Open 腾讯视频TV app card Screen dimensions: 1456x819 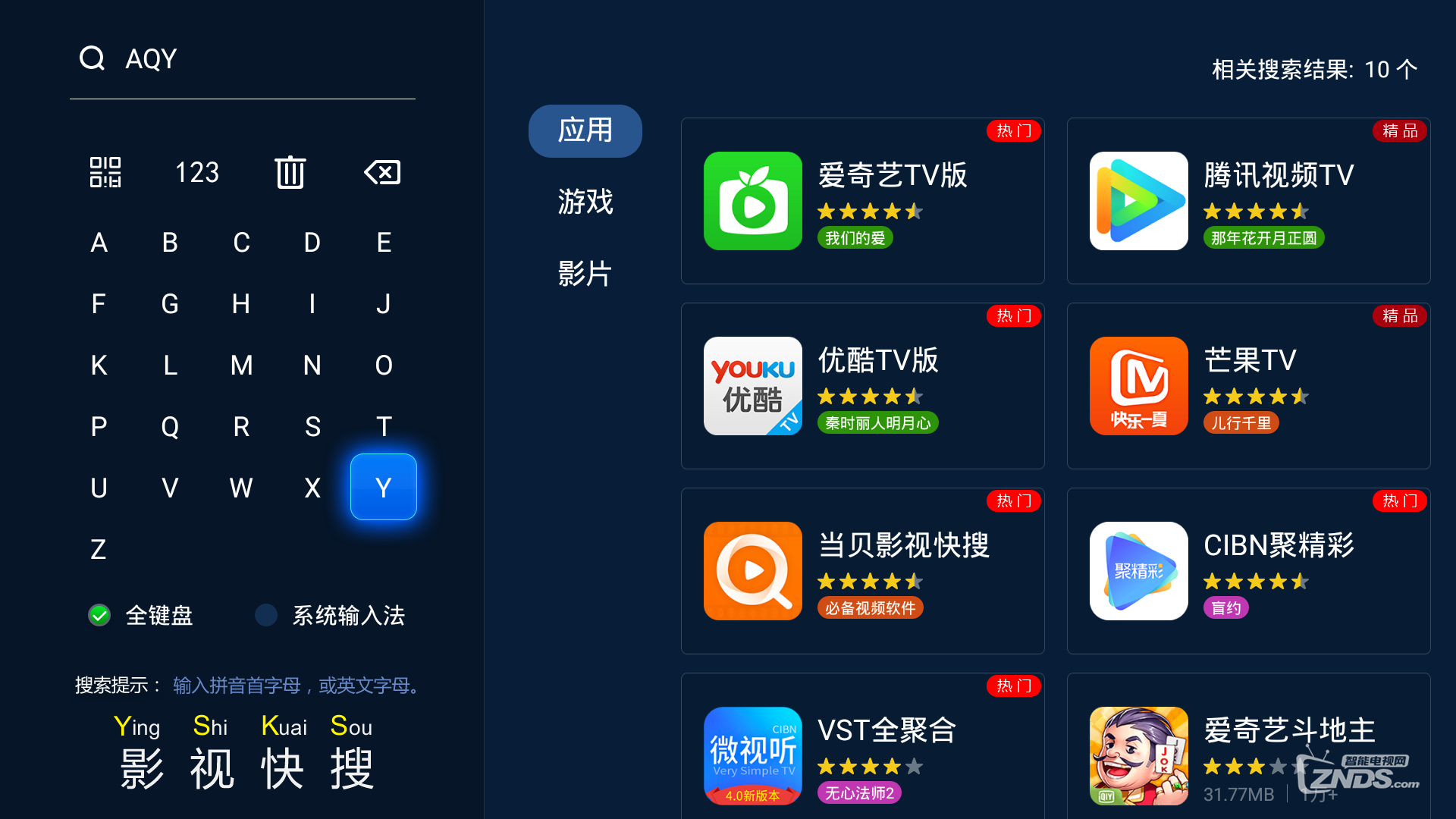[1248, 201]
